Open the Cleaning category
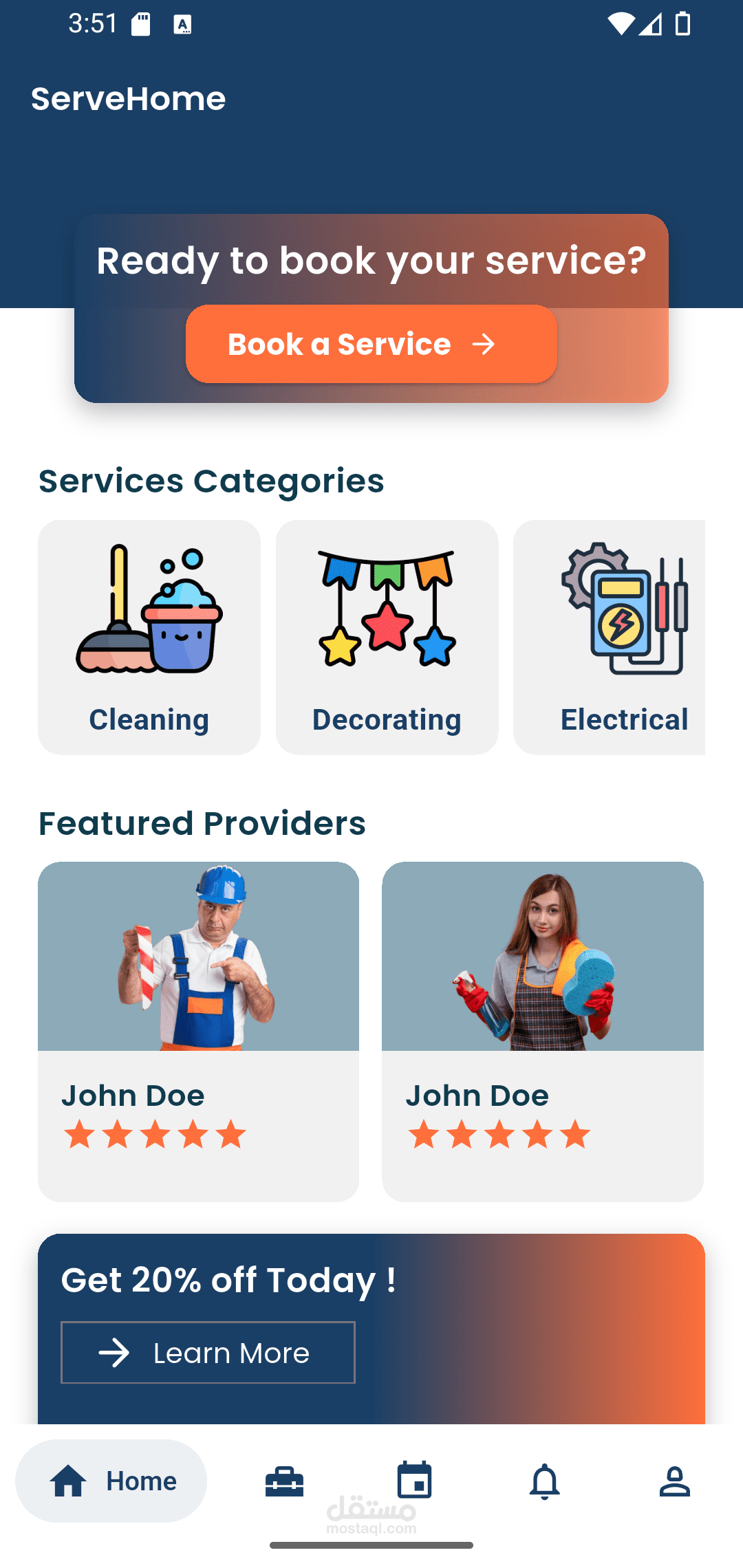This screenshot has width=743, height=1568. click(149, 637)
